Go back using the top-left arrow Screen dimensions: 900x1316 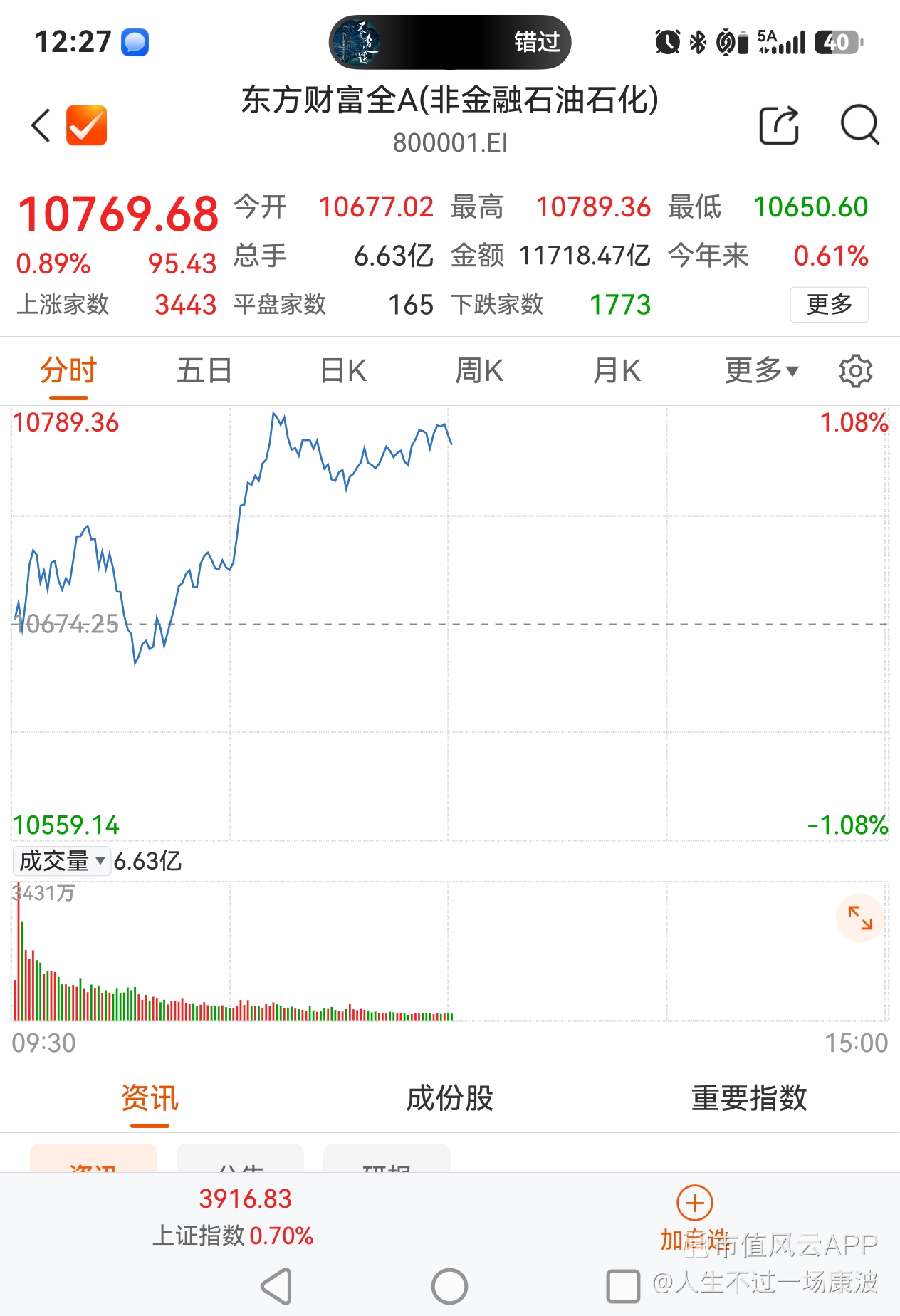click(41, 125)
